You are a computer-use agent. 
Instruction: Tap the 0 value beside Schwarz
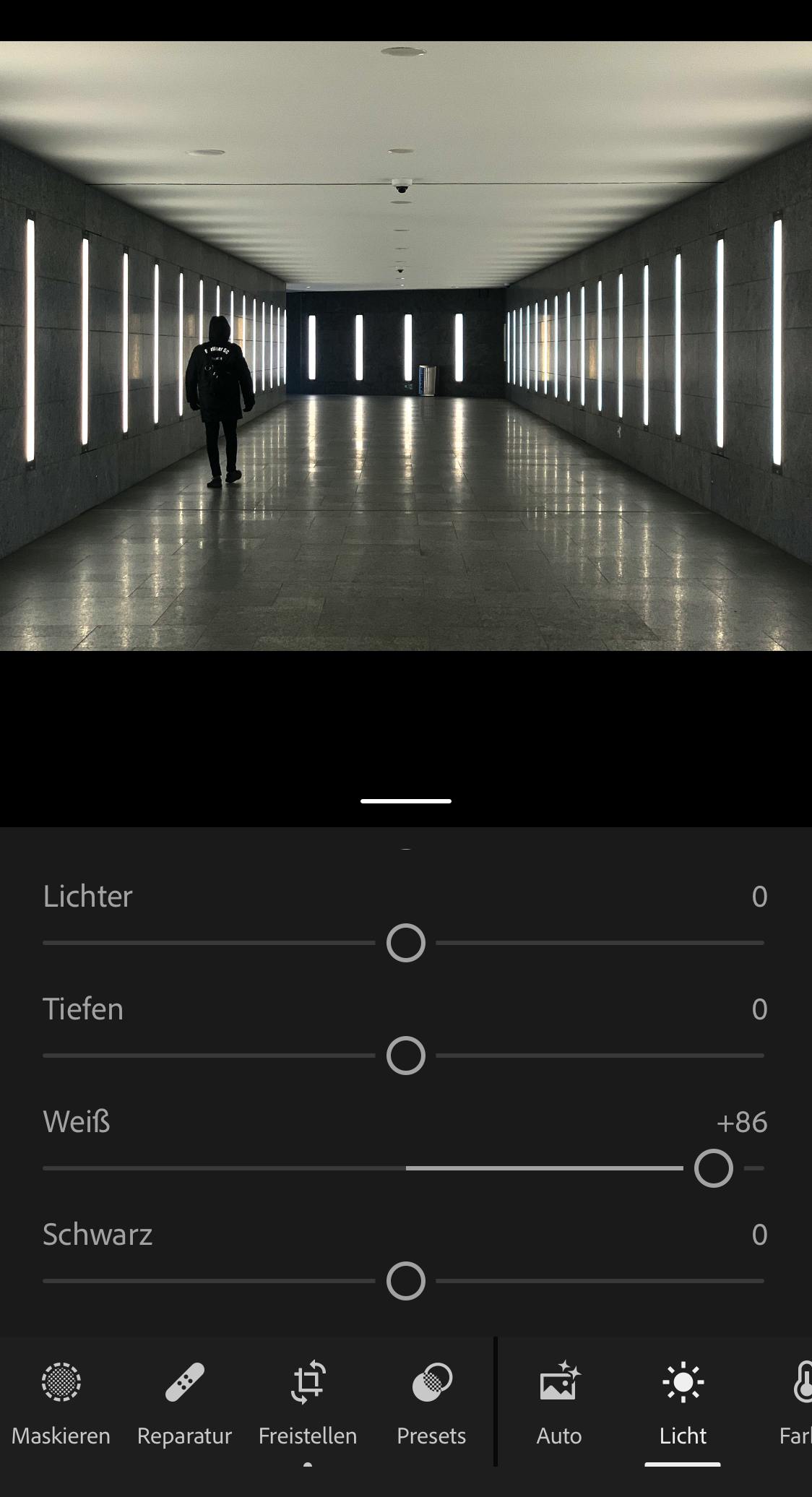tap(759, 1234)
